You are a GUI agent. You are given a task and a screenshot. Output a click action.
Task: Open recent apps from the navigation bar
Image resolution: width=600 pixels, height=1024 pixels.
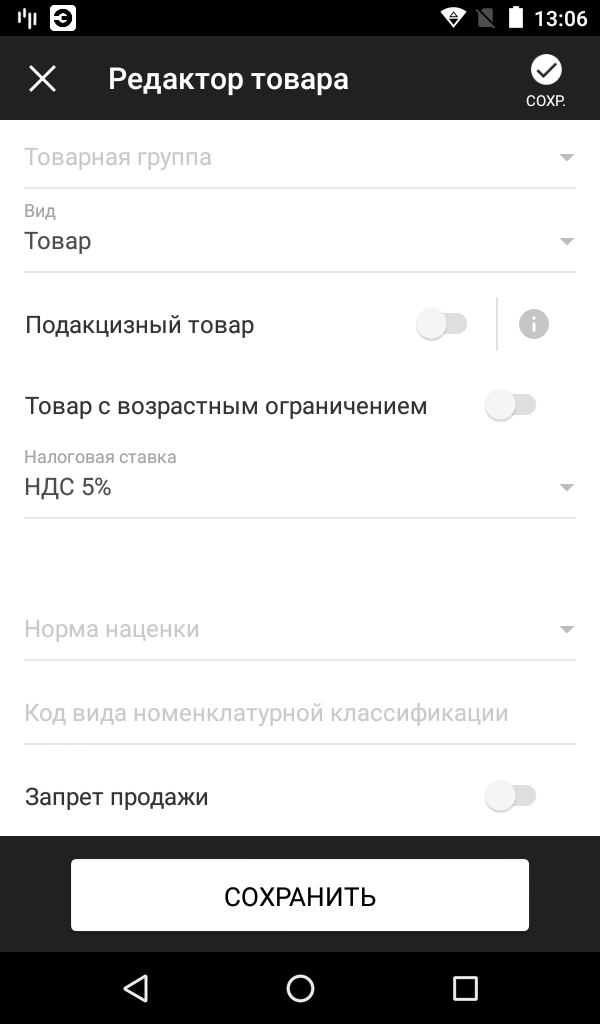click(465, 989)
